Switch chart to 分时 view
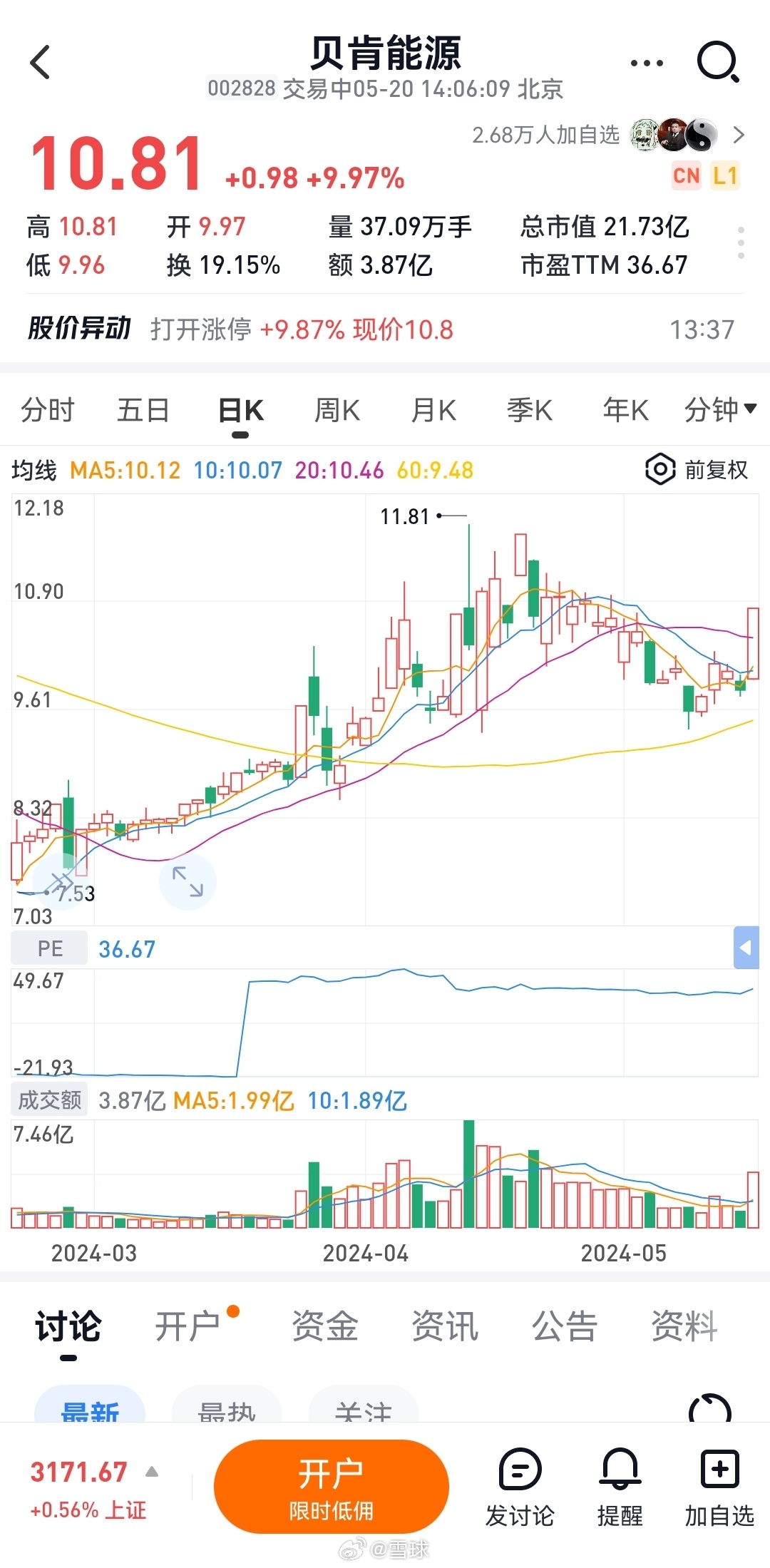The width and height of the screenshot is (770, 1568). (48, 410)
